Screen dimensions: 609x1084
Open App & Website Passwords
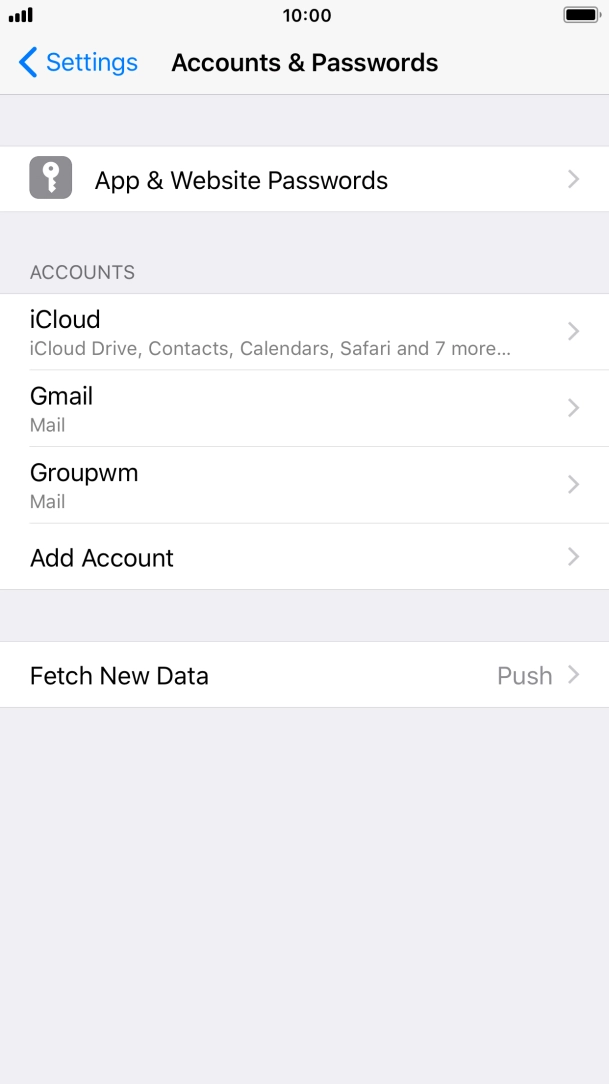(x=304, y=180)
